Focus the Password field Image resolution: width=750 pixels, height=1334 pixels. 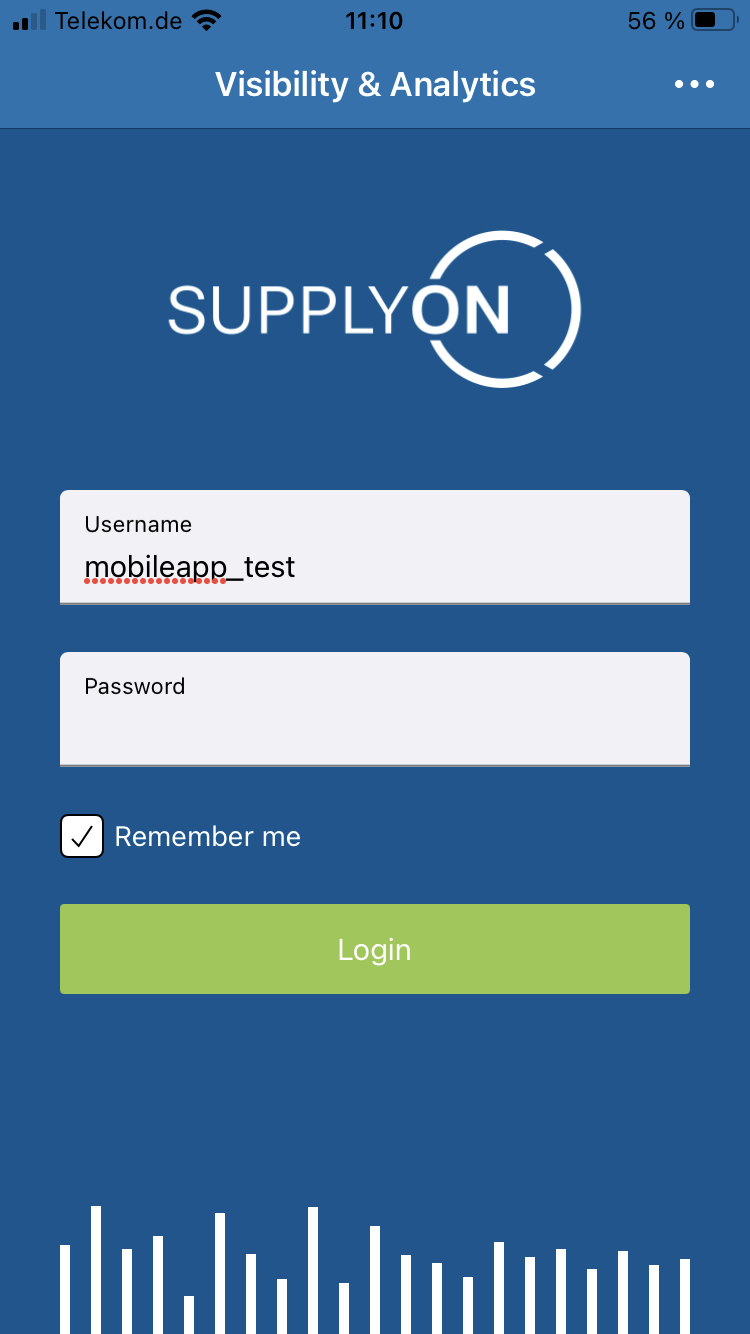click(375, 709)
